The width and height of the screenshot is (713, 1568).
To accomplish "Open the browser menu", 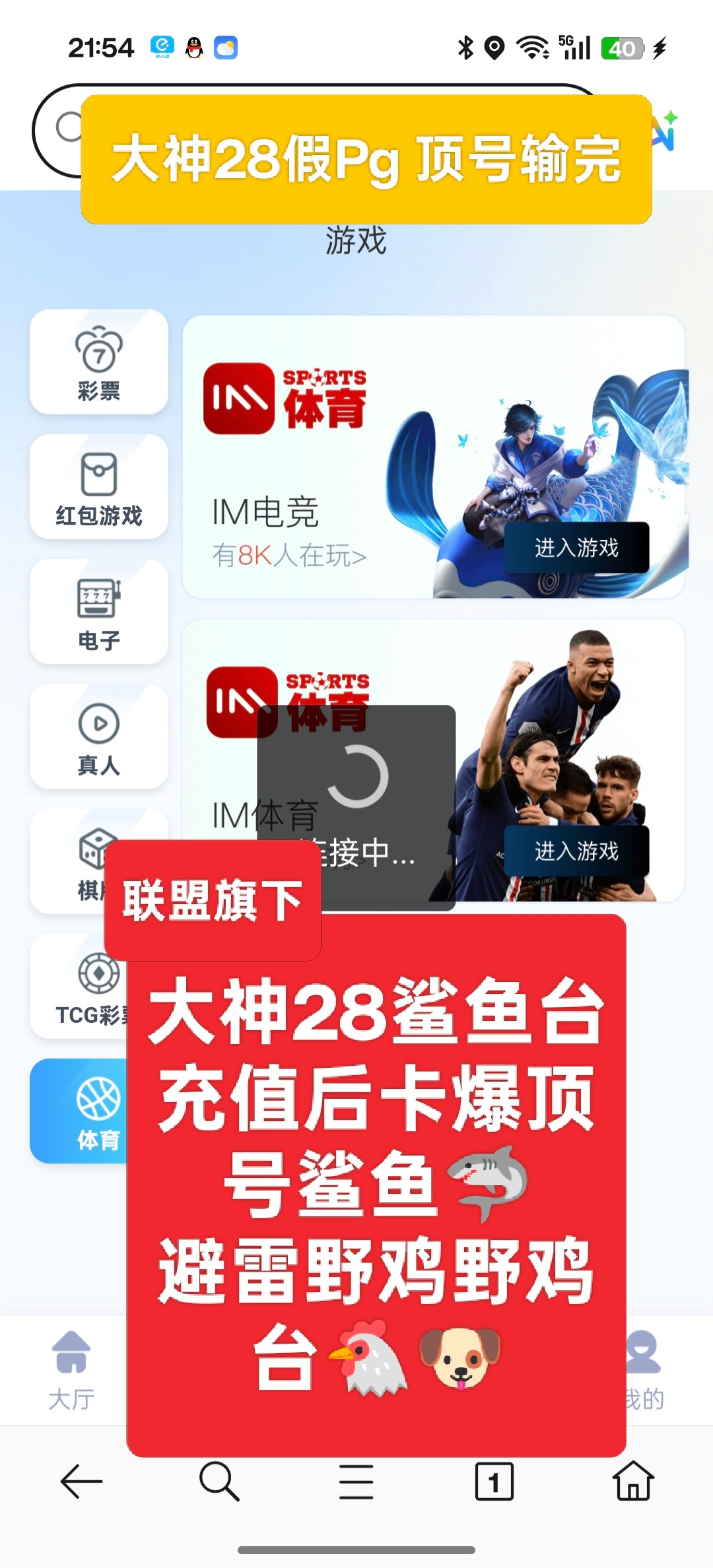I will (356, 1482).
